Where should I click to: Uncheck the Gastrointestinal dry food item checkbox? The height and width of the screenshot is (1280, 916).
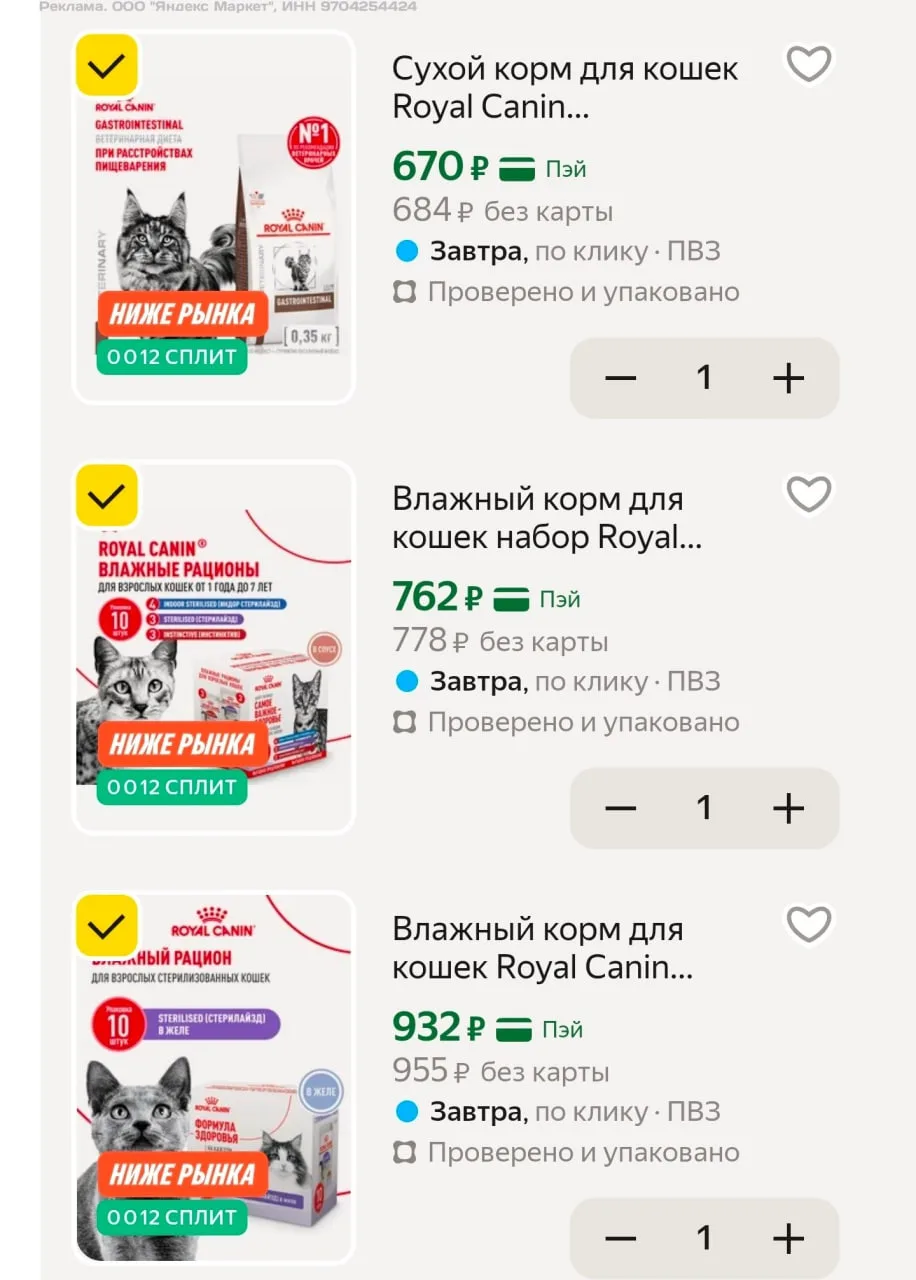107,66
